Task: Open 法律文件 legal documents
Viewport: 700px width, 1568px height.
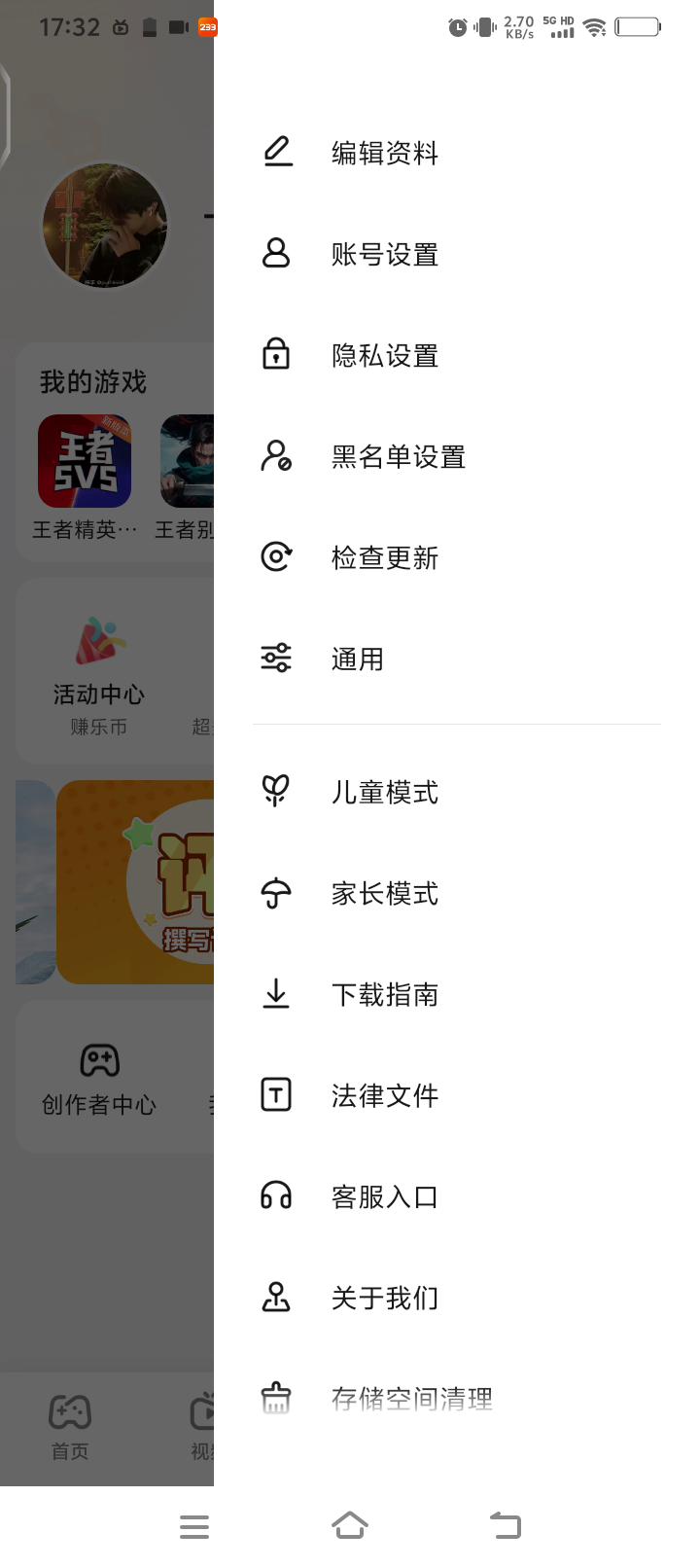Action: (x=384, y=1095)
